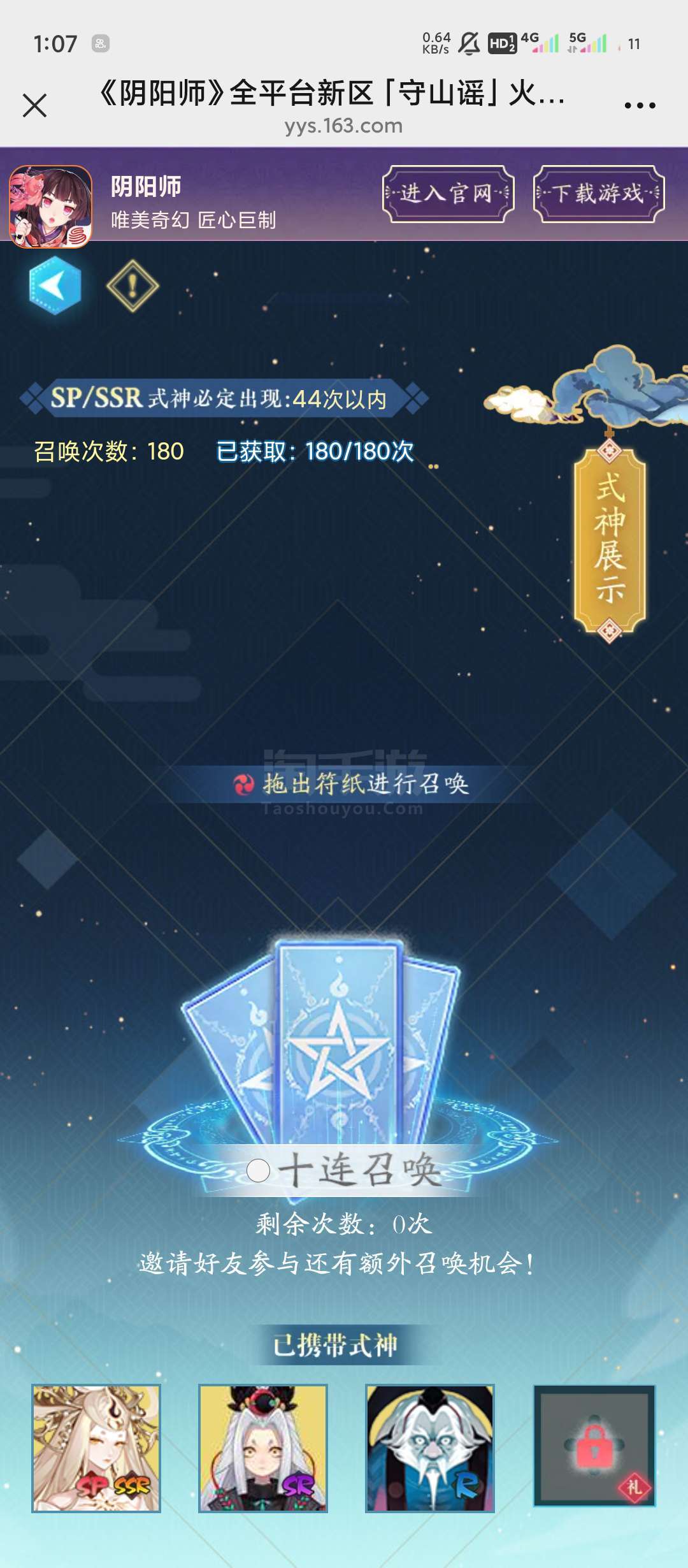
Task: Select the 十连召唤 radio option
Action: (x=258, y=1170)
